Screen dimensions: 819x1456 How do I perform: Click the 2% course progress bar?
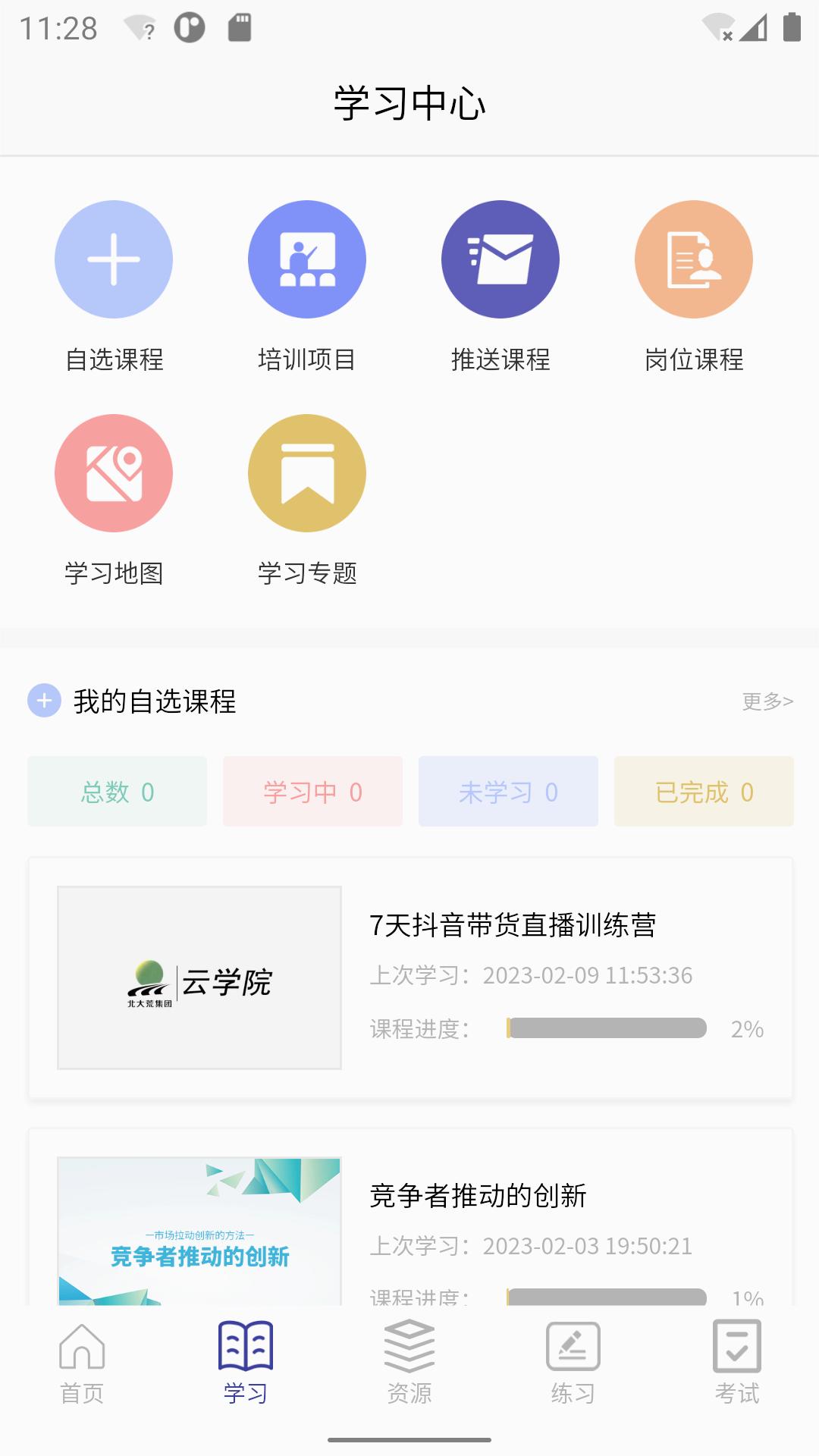(608, 1029)
